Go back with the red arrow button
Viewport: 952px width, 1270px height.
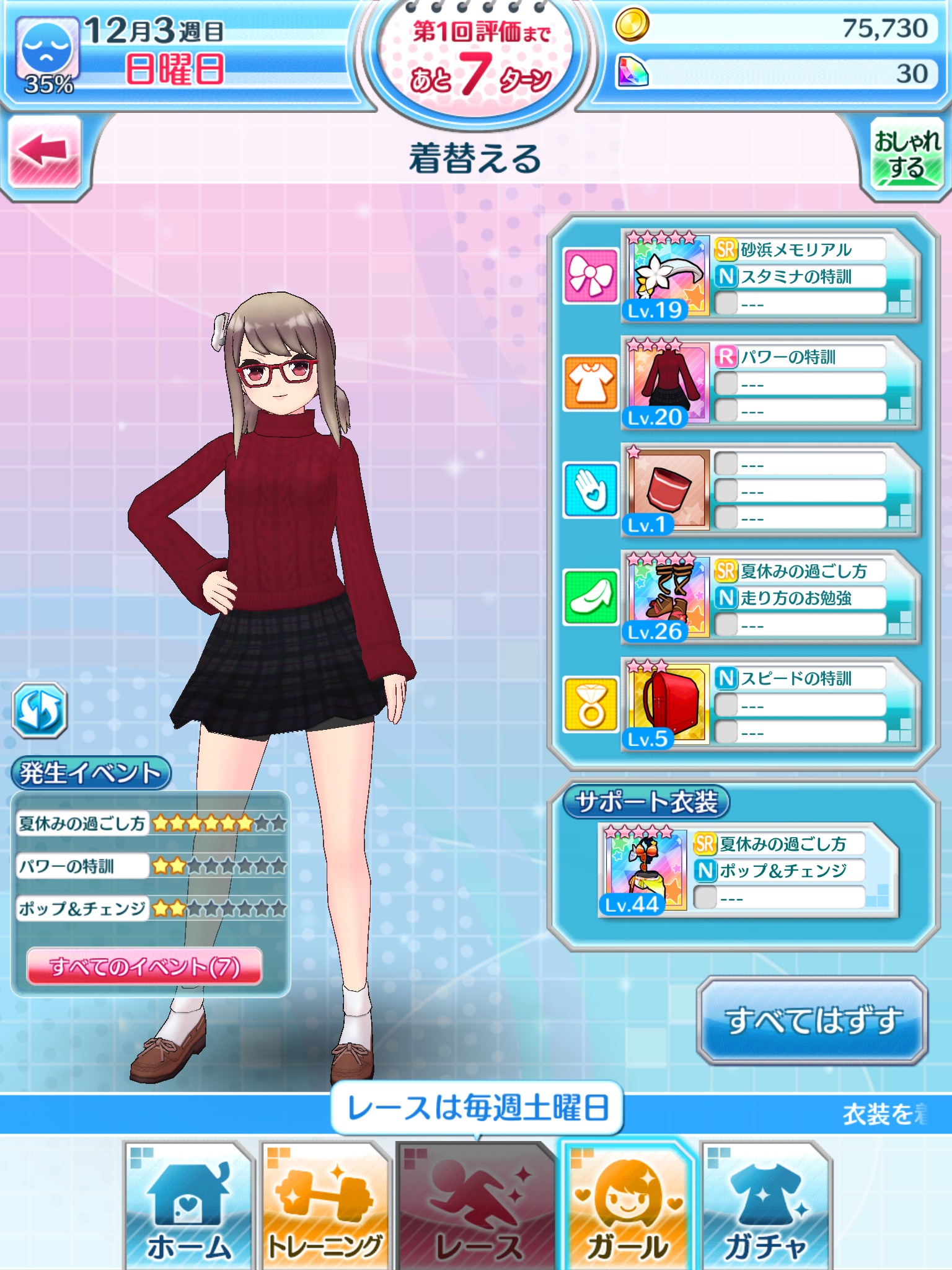[x=45, y=151]
